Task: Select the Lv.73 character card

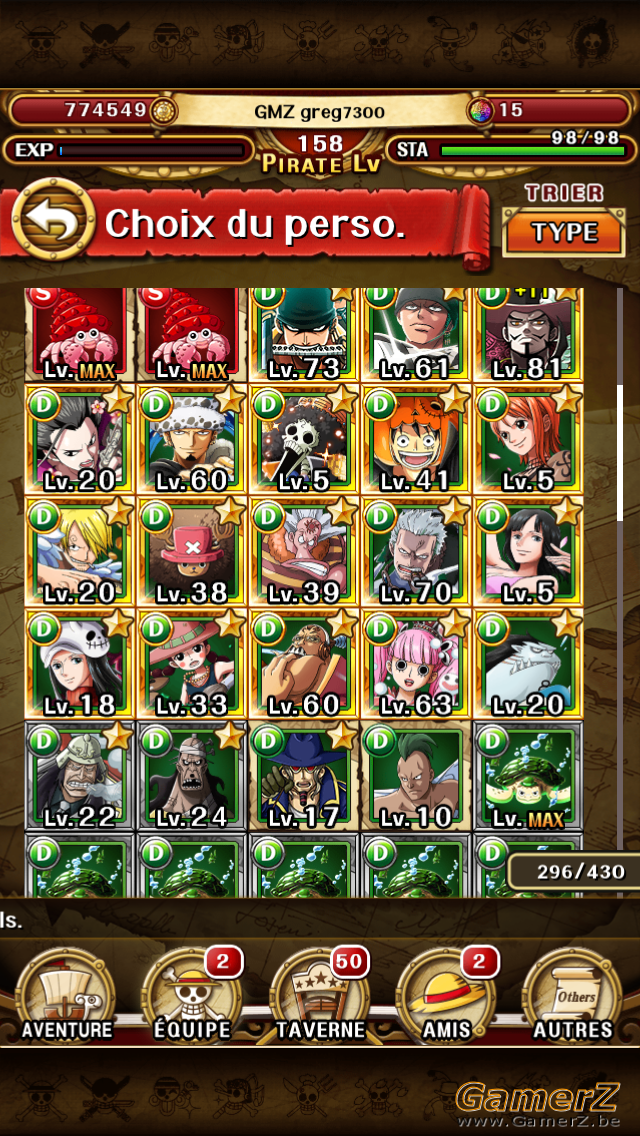Action: tap(304, 335)
